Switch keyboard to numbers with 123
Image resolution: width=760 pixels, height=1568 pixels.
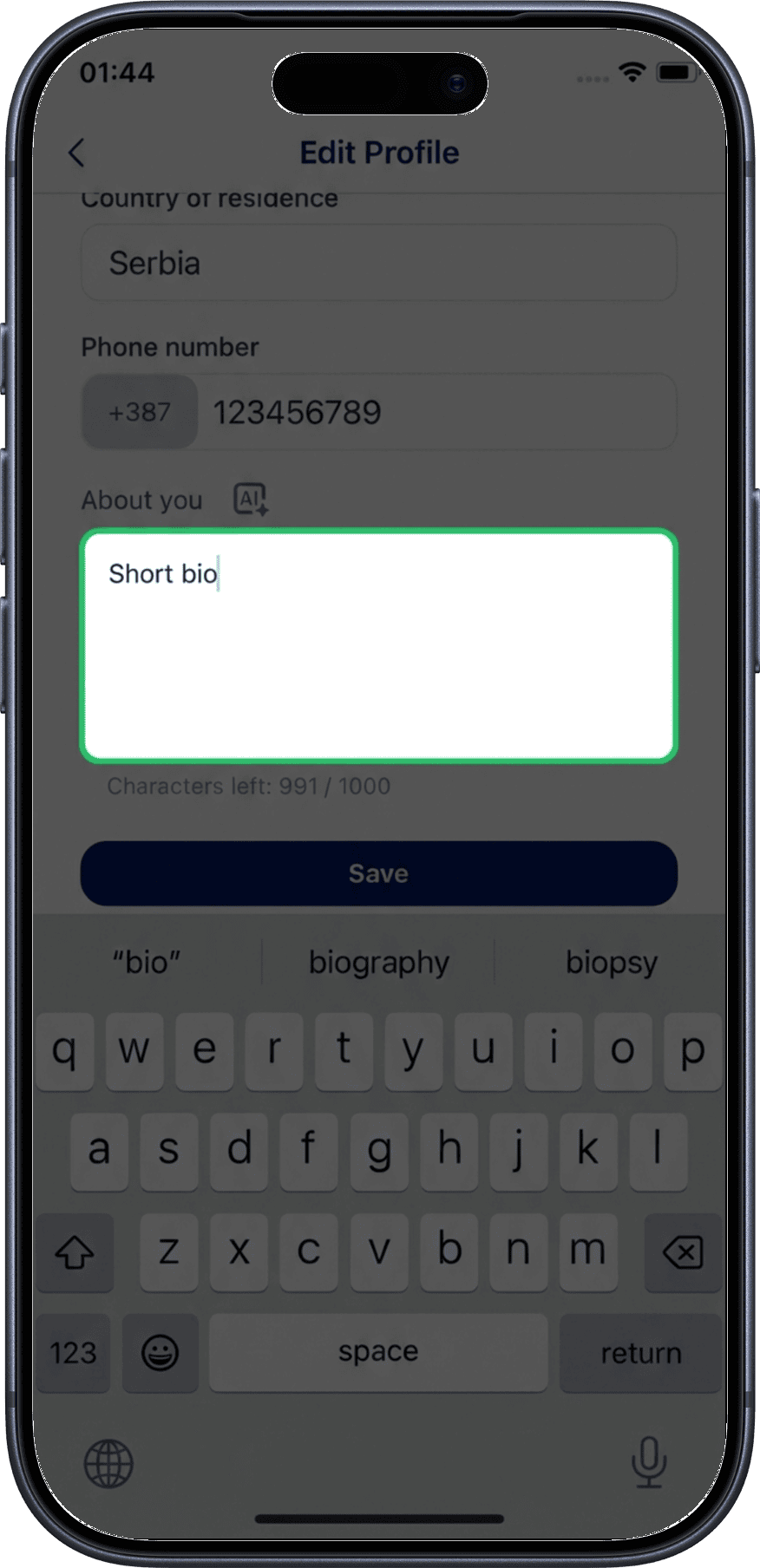tap(73, 1352)
